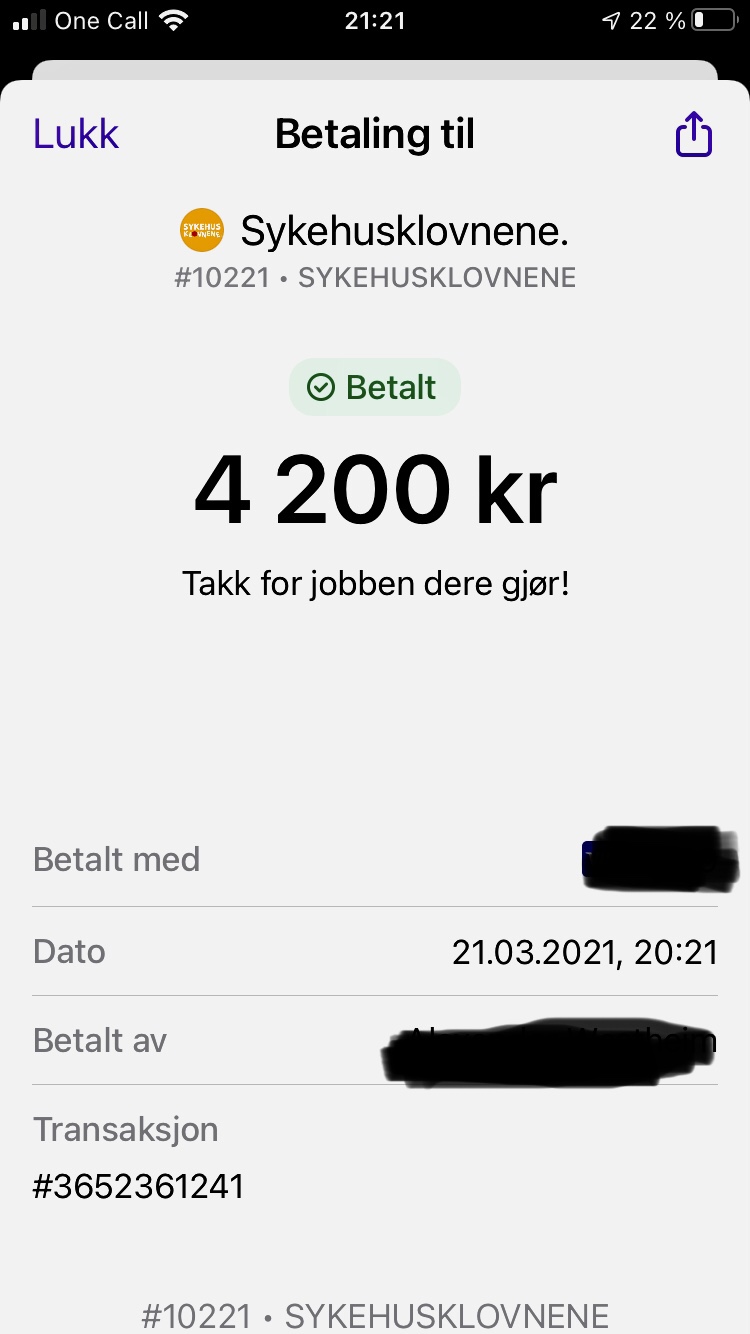Viewport: 750px width, 1334px height.
Task: Close the payment receipt with Lukk
Action: (76, 134)
